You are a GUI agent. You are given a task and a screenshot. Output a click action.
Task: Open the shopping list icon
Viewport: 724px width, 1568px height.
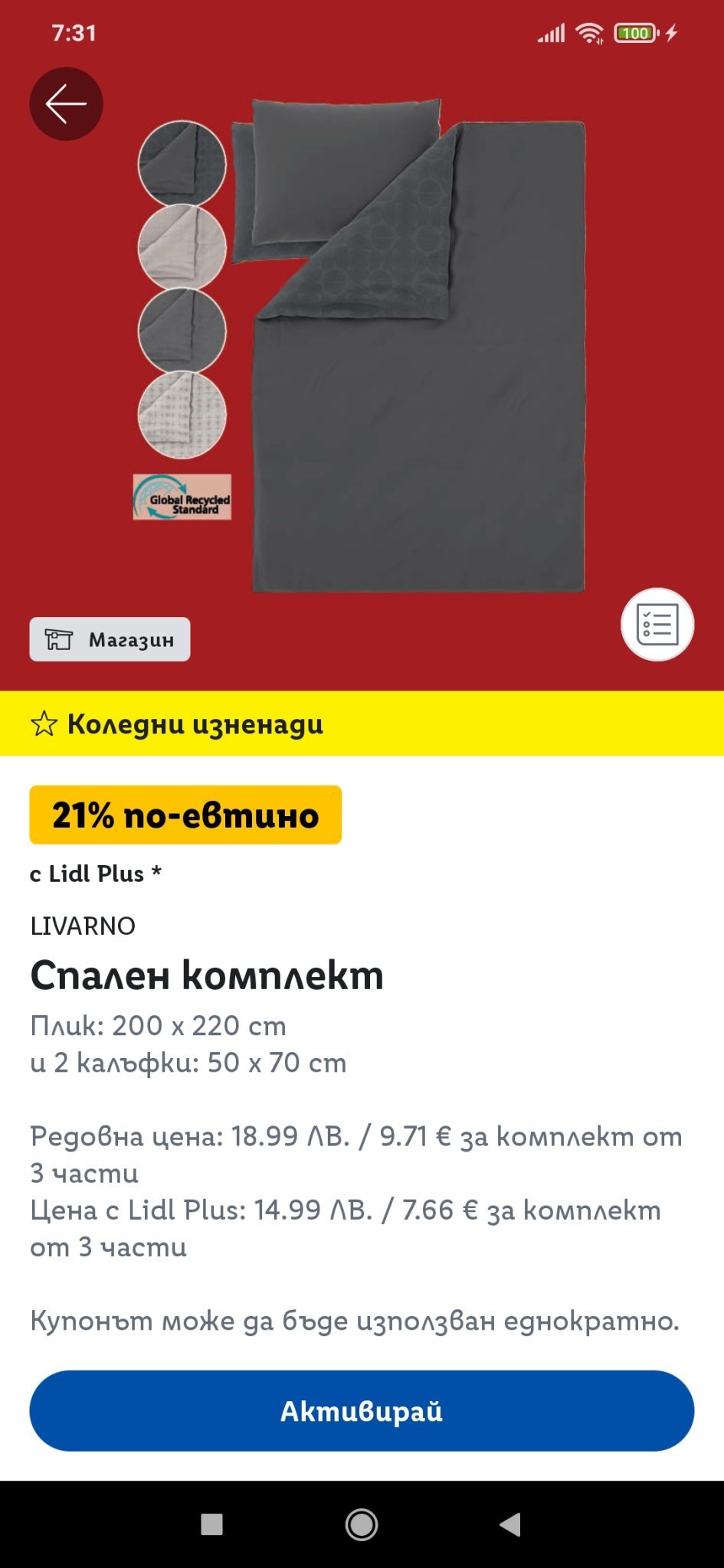(x=657, y=625)
